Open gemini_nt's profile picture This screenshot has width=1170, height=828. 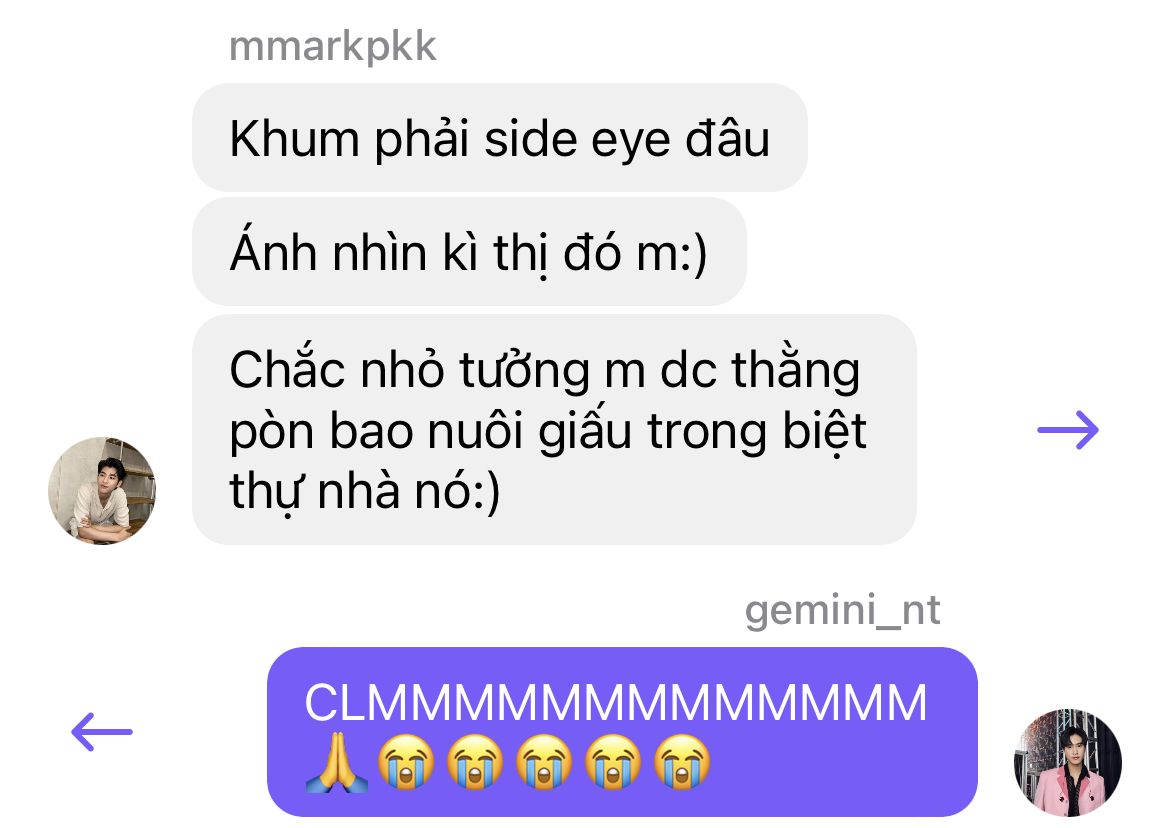[1068, 762]
